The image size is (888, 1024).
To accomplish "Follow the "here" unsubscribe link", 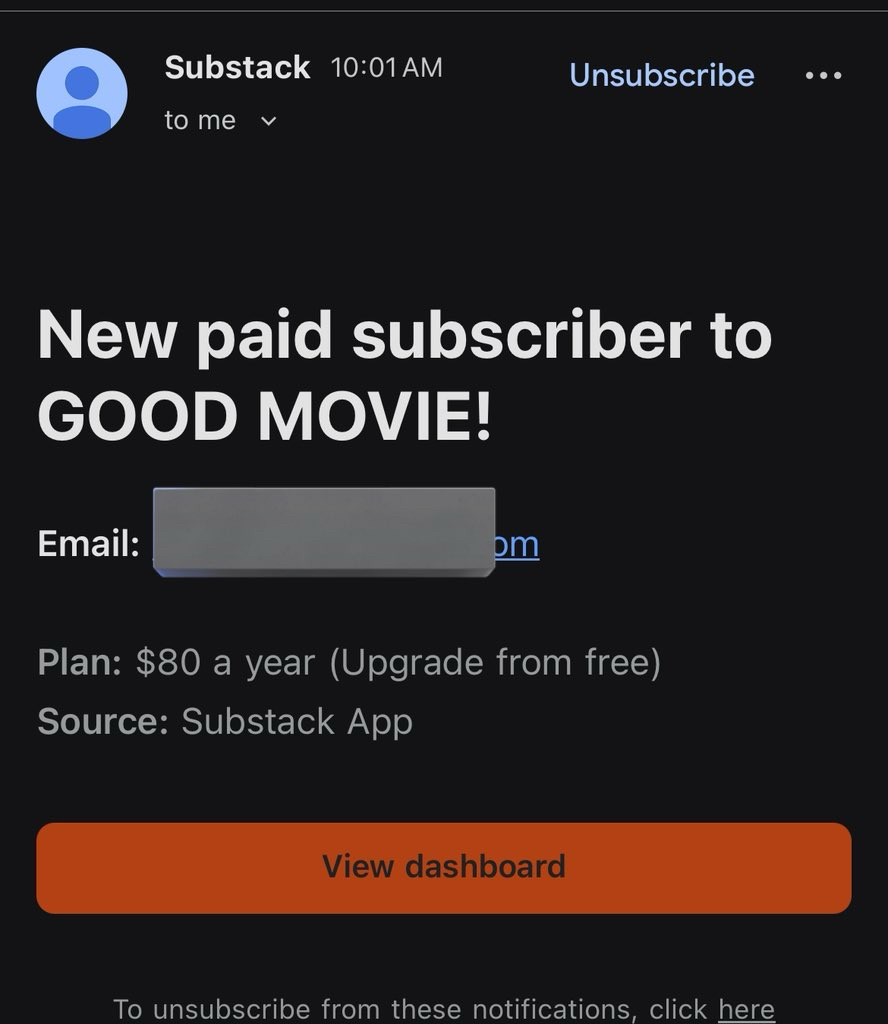I will pos(746,1009).
